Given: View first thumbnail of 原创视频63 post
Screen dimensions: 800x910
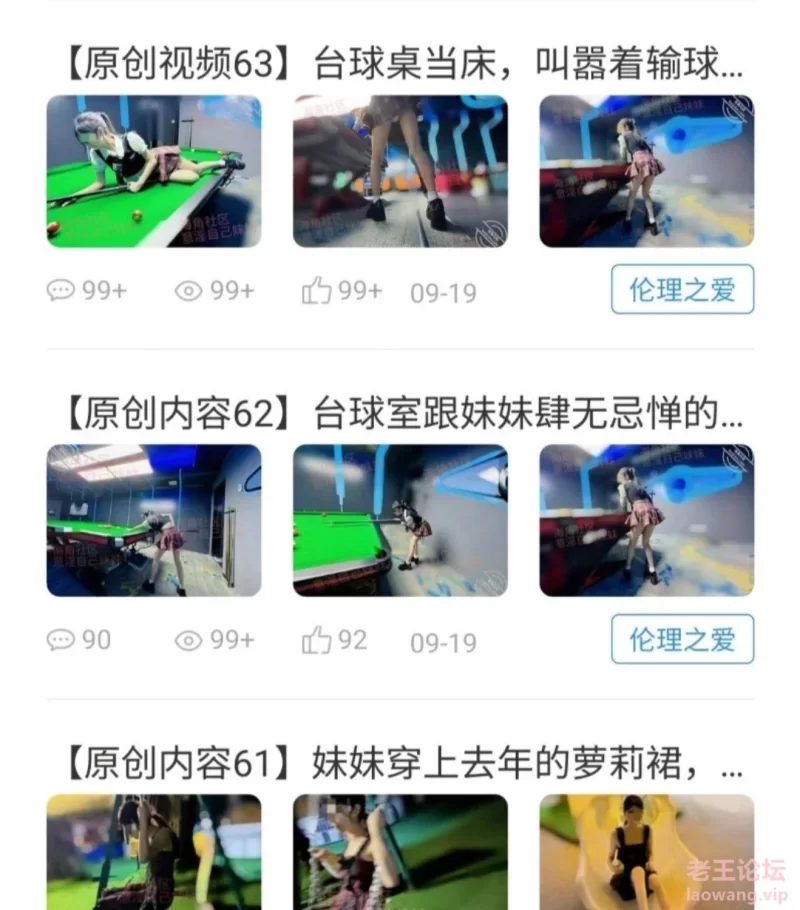Looking at the screenshot, I should [154, 171].
